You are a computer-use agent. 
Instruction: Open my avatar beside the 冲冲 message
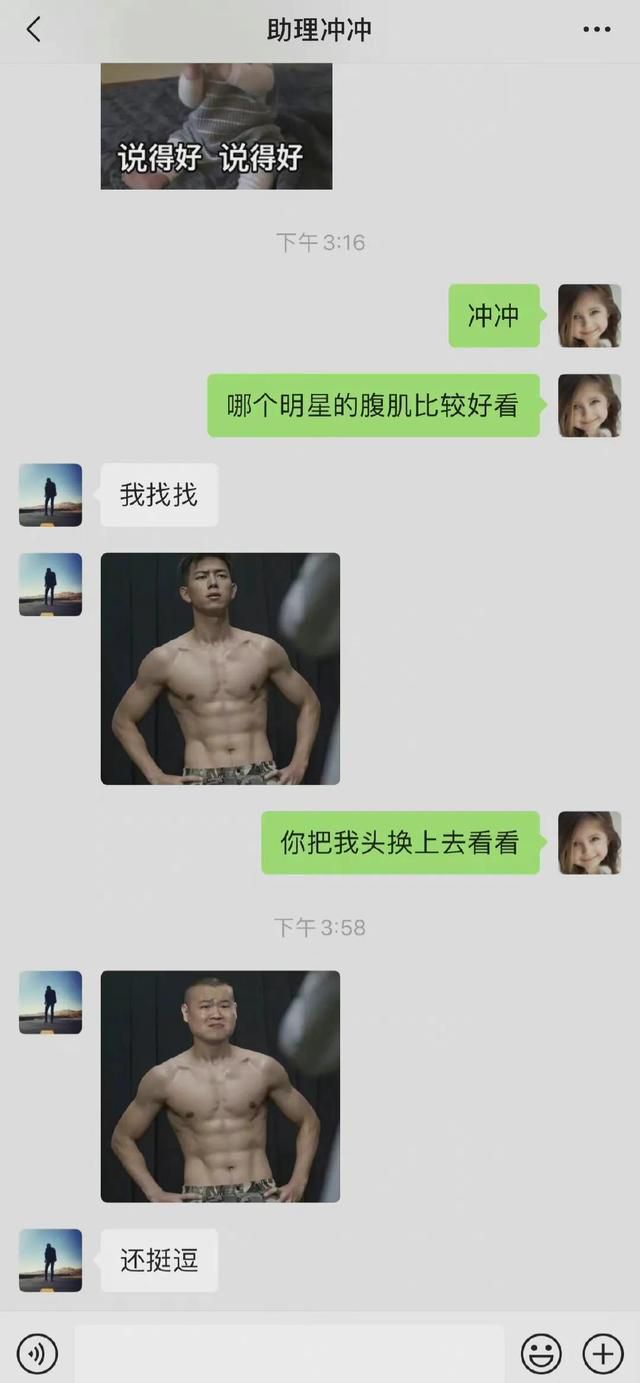point(589,316)
